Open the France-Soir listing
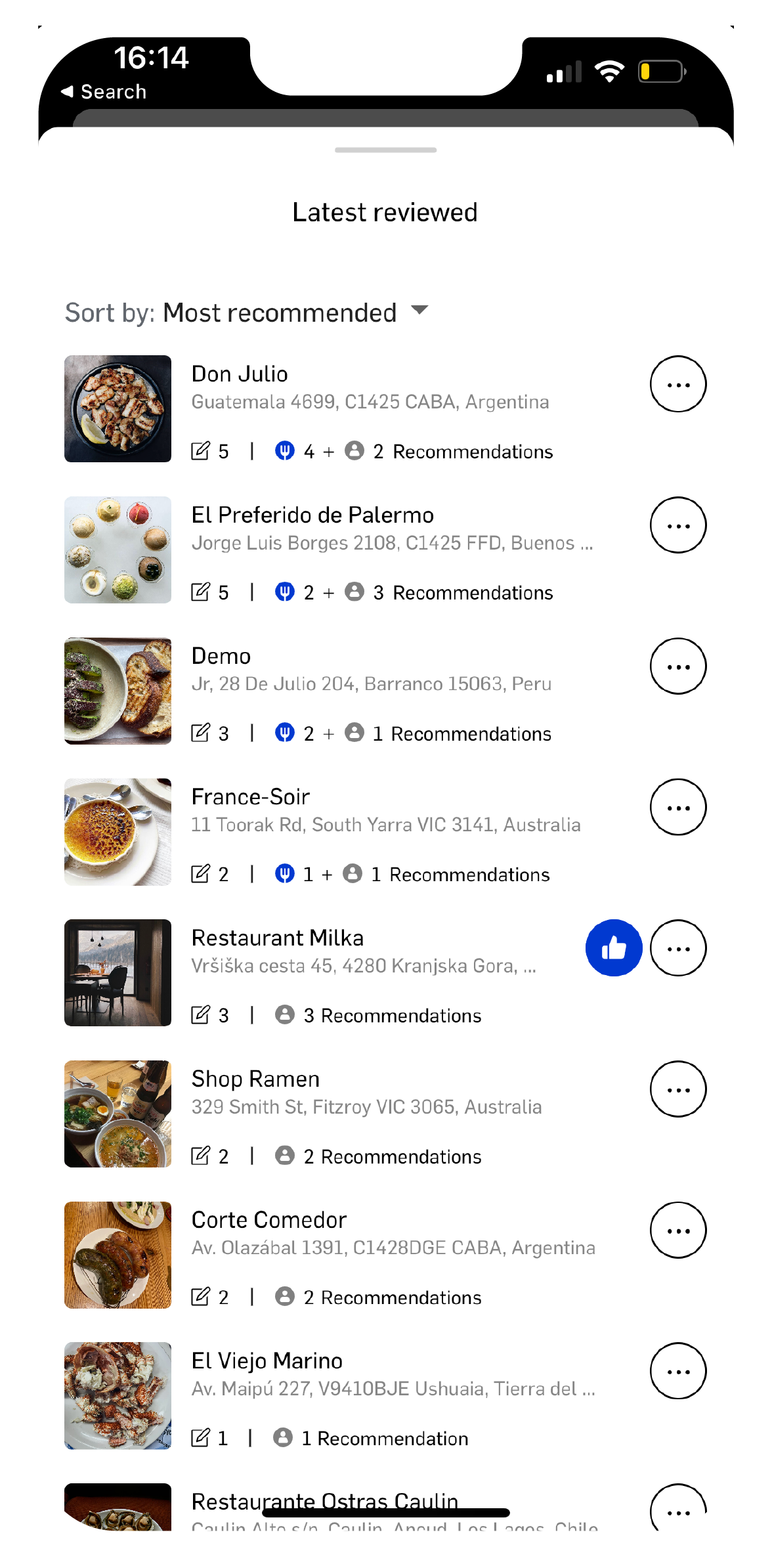Screen dimensions: 772x1568 coord(250,797)
